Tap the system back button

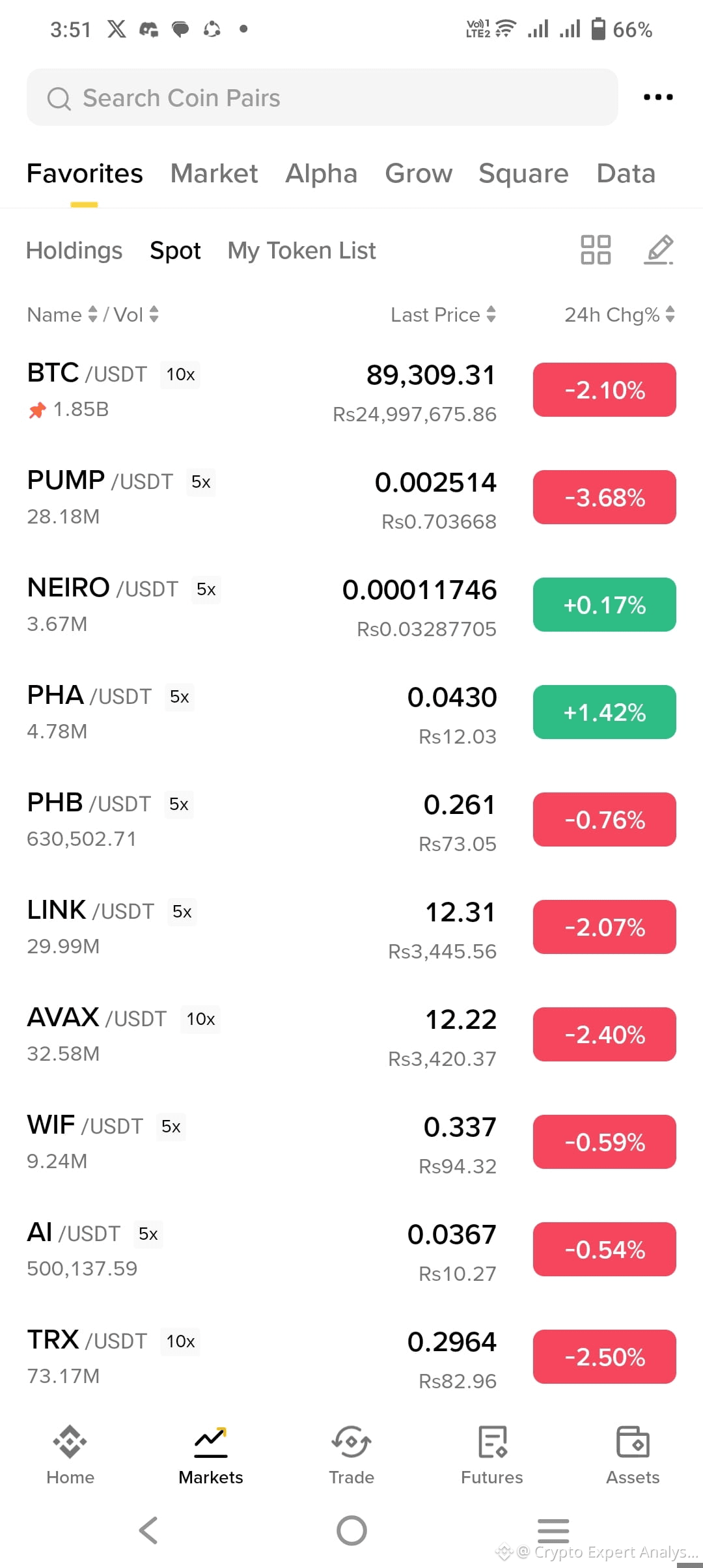coord(148,1530)
